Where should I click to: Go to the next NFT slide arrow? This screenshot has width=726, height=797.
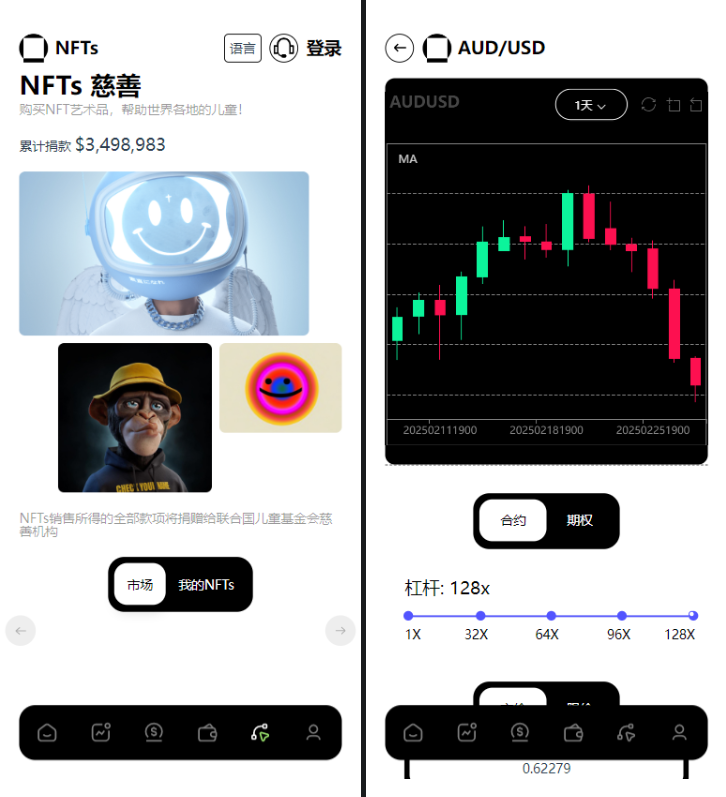(340, 630)
